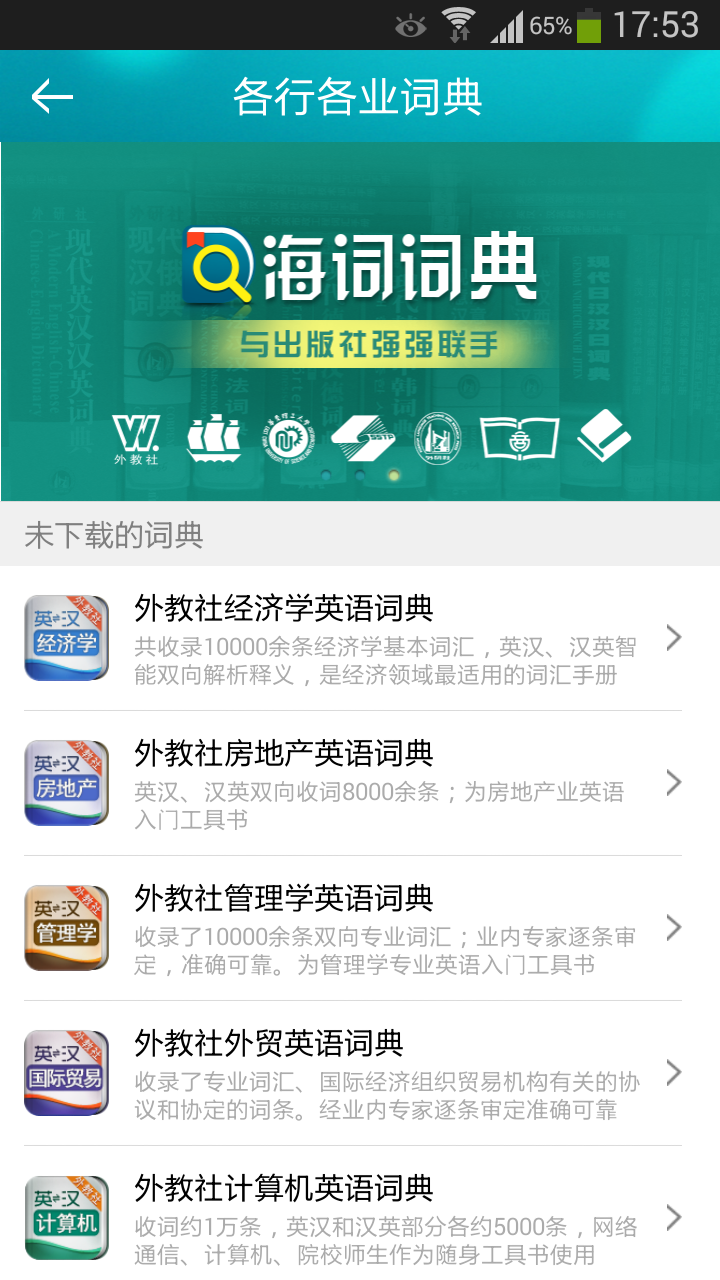Go back using the top-left arrow

coord(52,97)
